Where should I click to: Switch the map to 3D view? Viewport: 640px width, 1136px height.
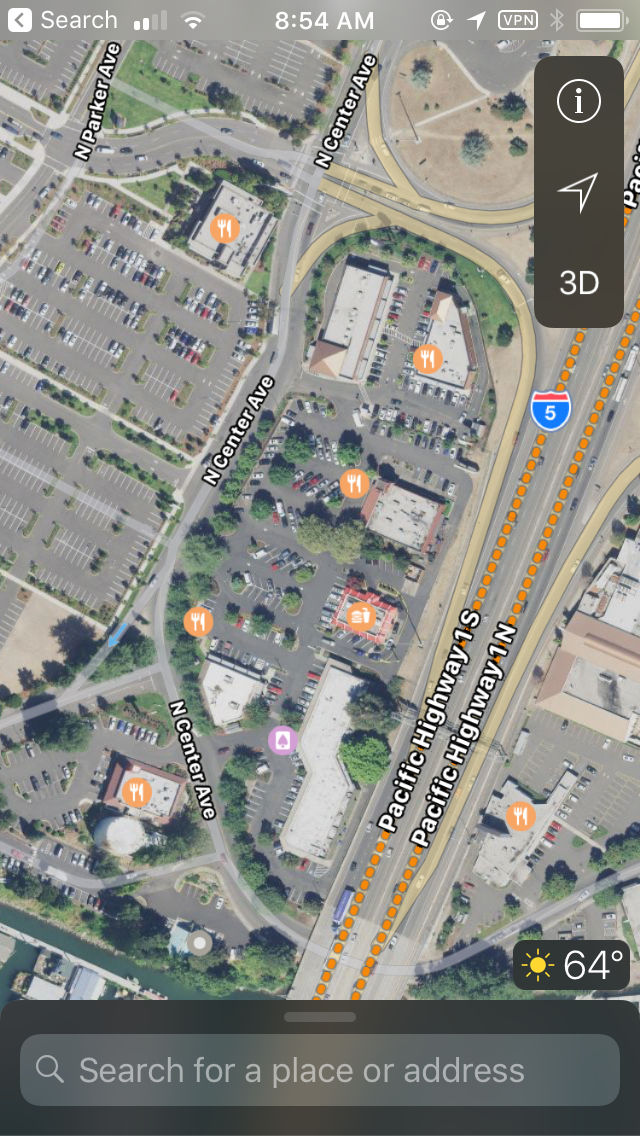578,283
